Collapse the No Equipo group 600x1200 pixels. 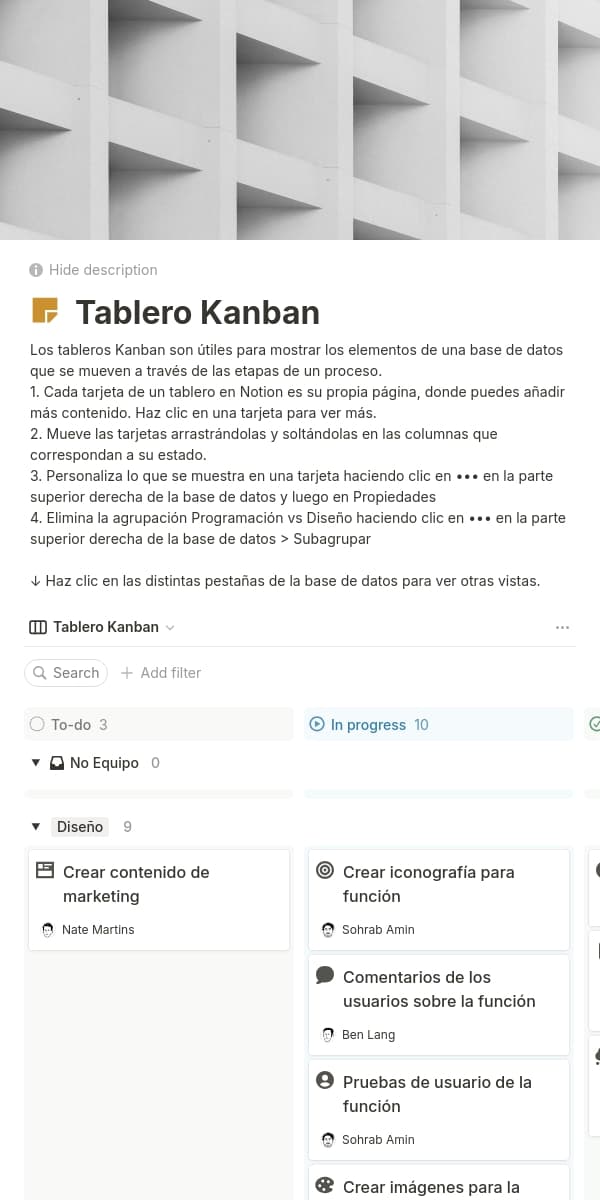[x=36, y=763]
